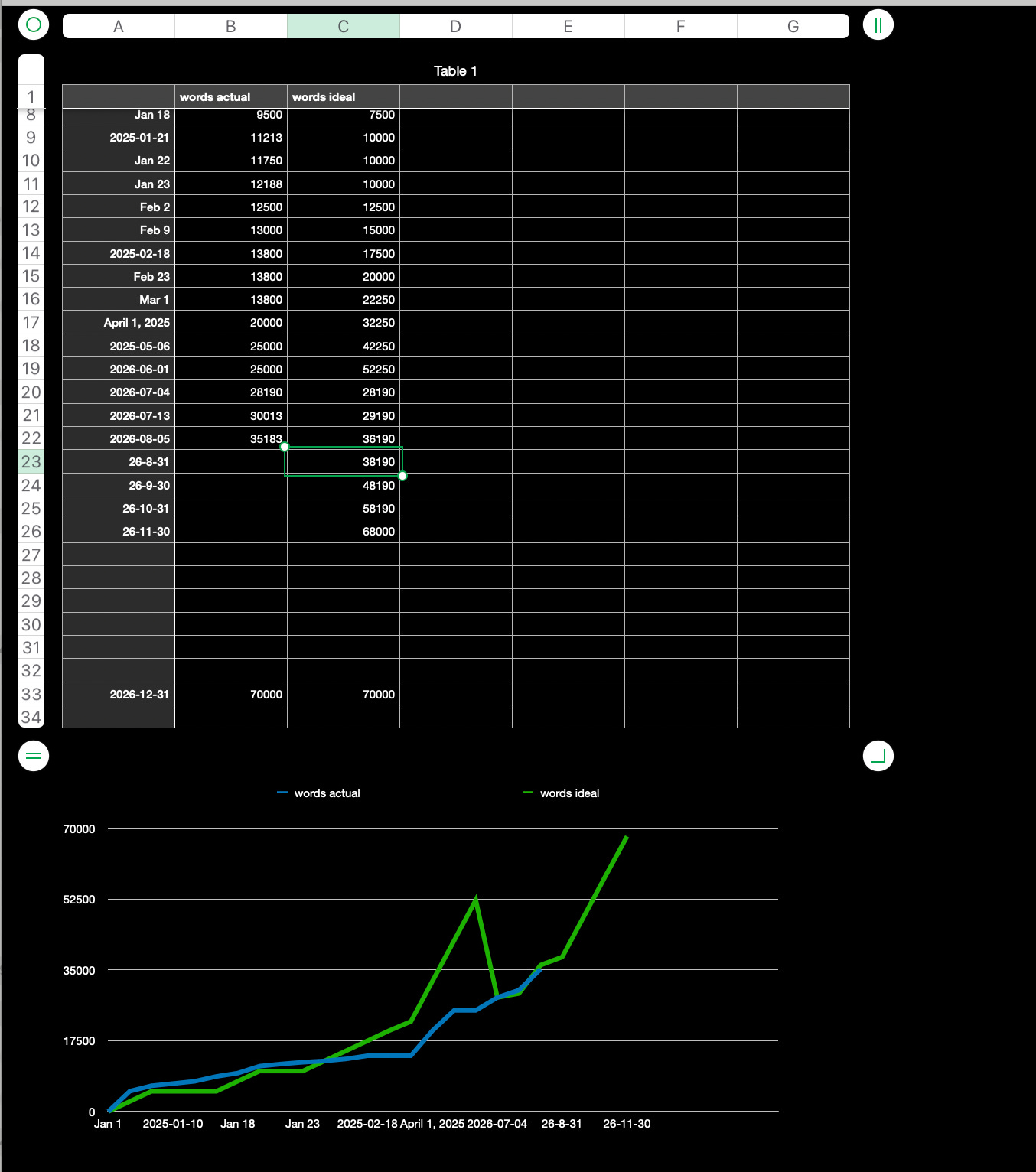Select column A header

(119, 26)
